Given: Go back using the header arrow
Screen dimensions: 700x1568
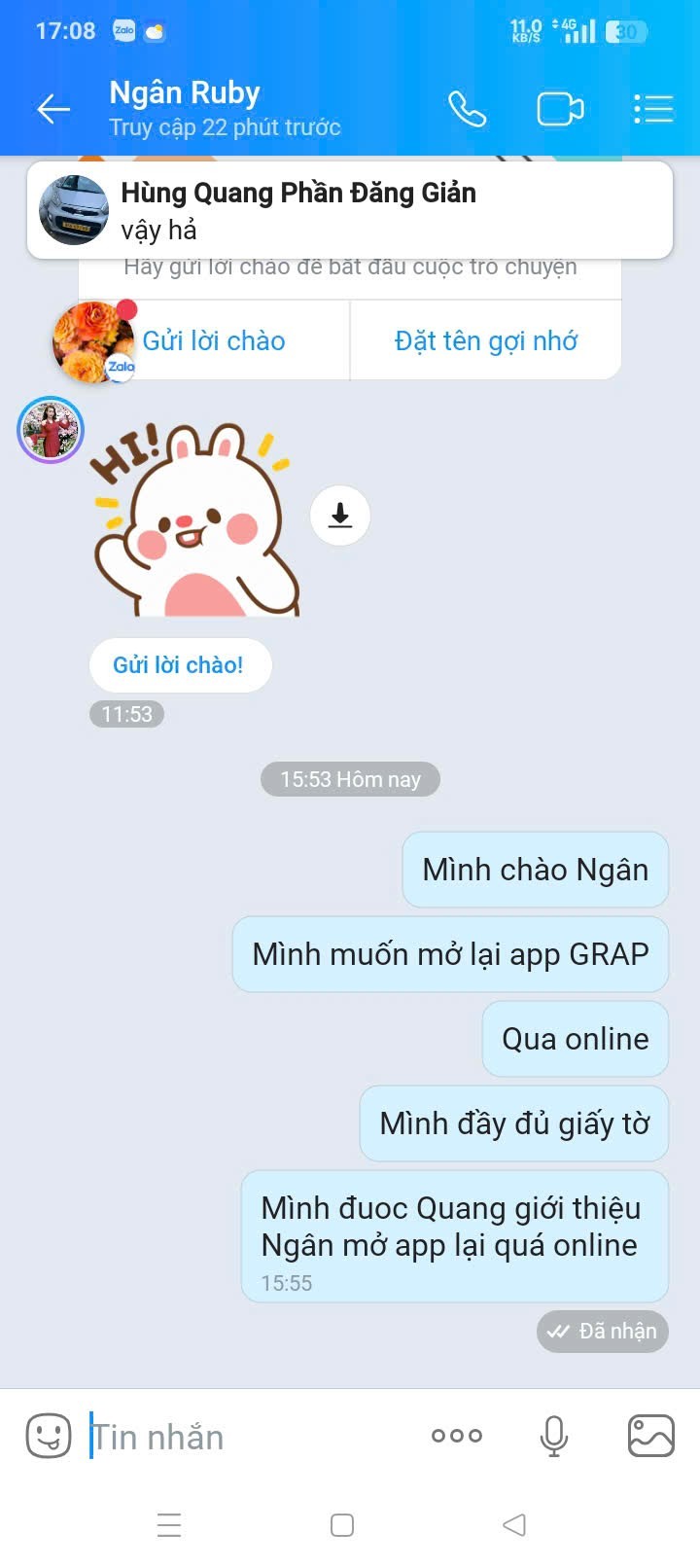Looking at the screenshot, I should pos(53,110).
